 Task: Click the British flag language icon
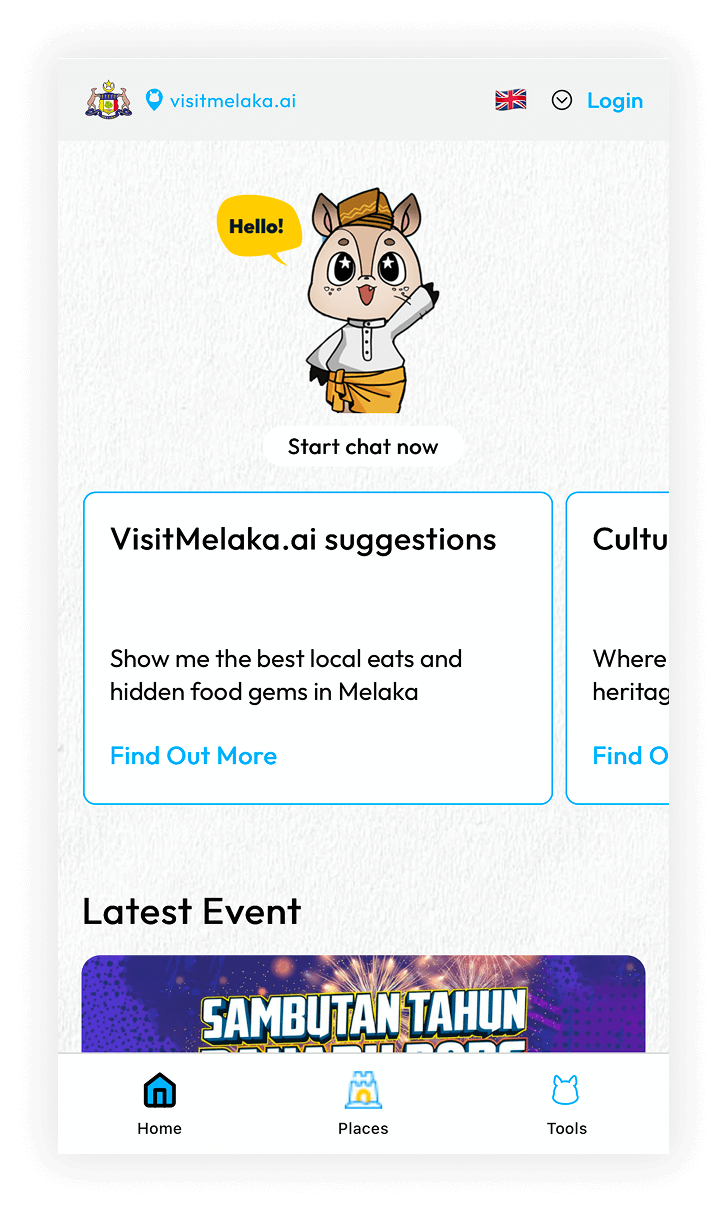(x=511, y=99)
